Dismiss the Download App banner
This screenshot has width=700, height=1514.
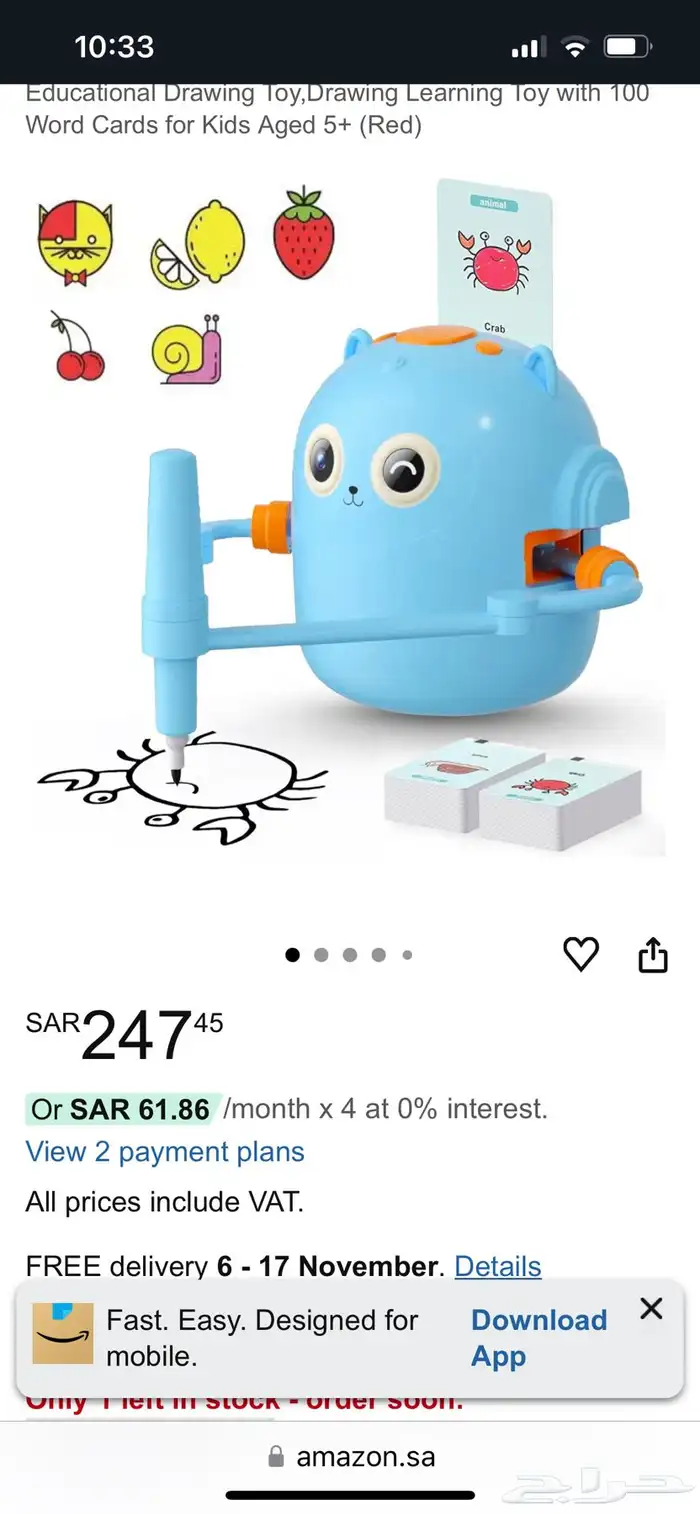[x=651, y=1308]
